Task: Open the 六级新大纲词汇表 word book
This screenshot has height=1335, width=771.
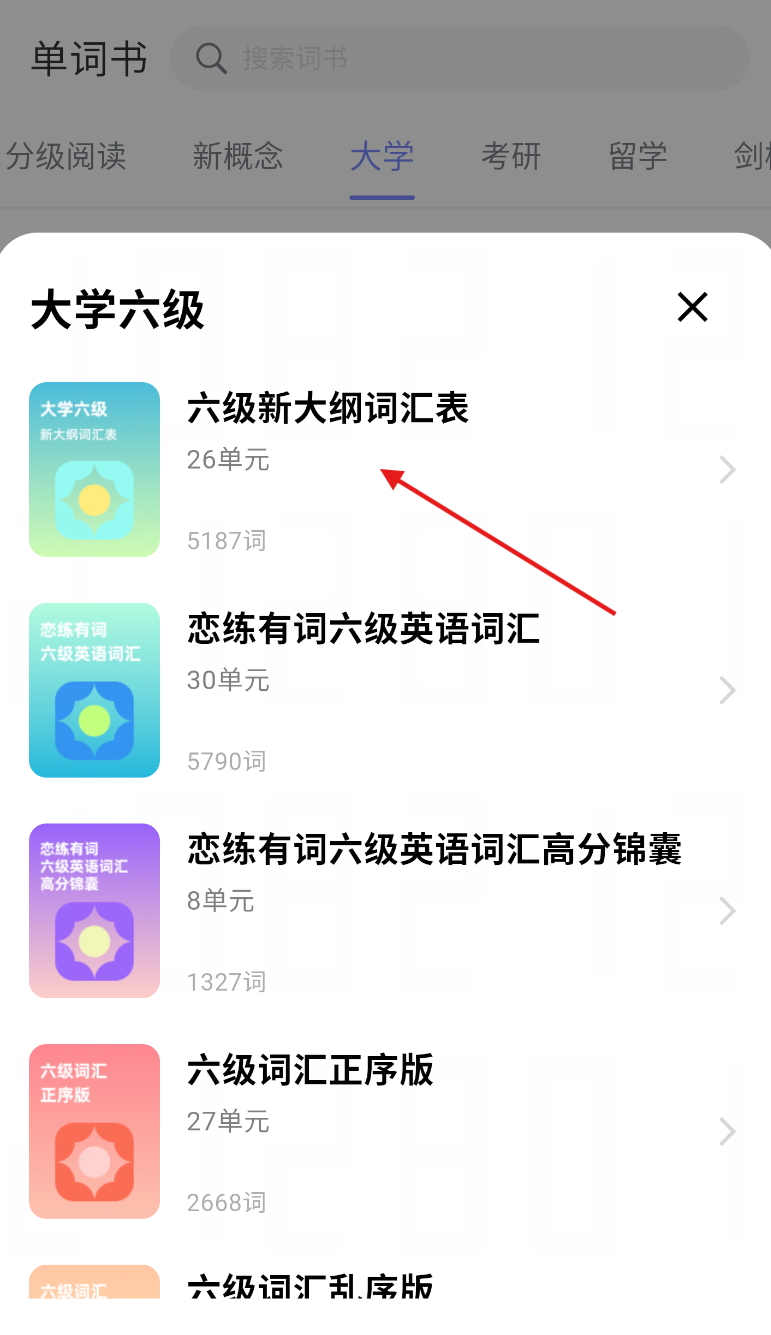Action: (x=385, y=469)
